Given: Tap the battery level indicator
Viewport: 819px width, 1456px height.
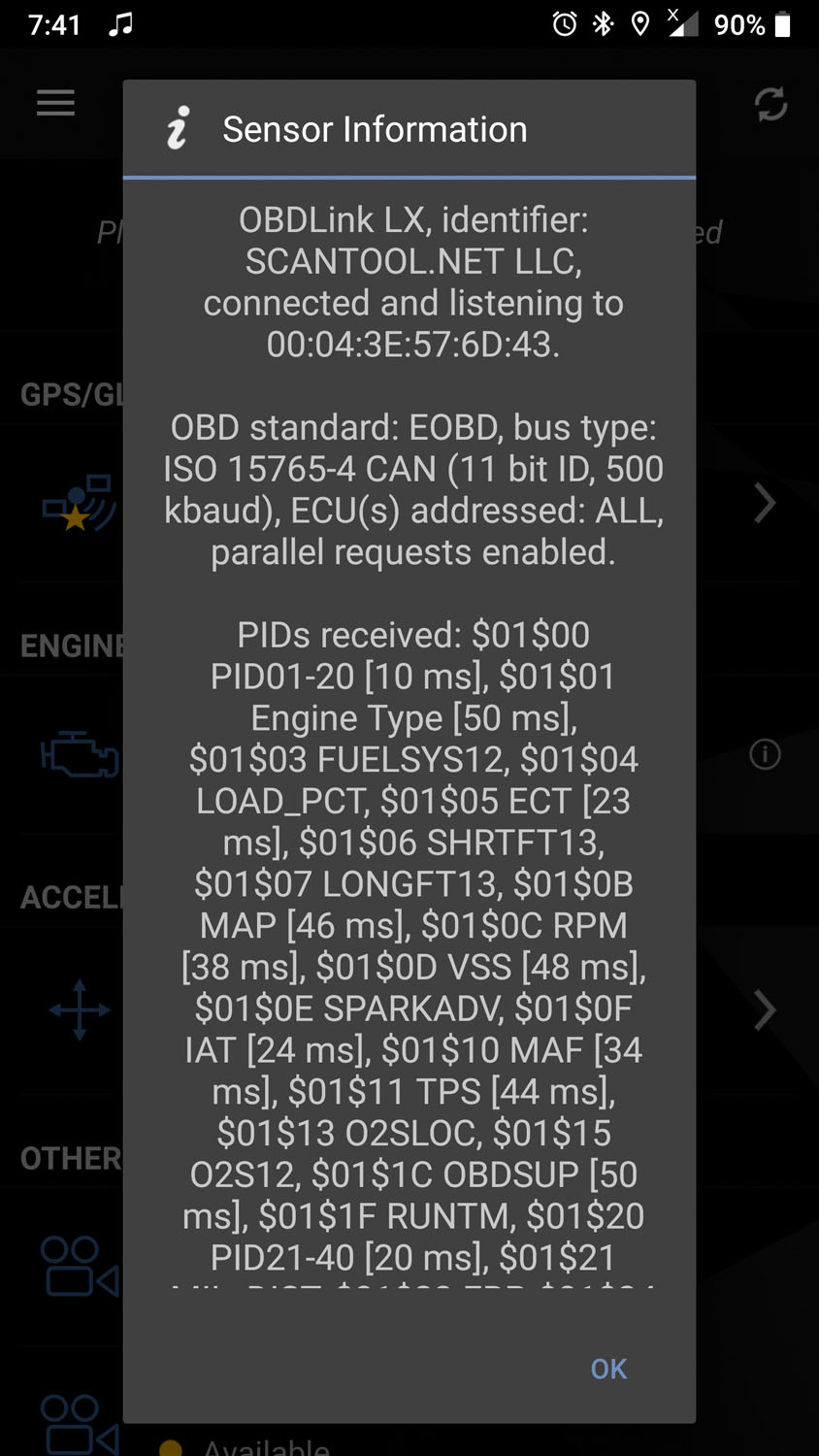Looking at the screenshot, I should click(x=784, y=24).
